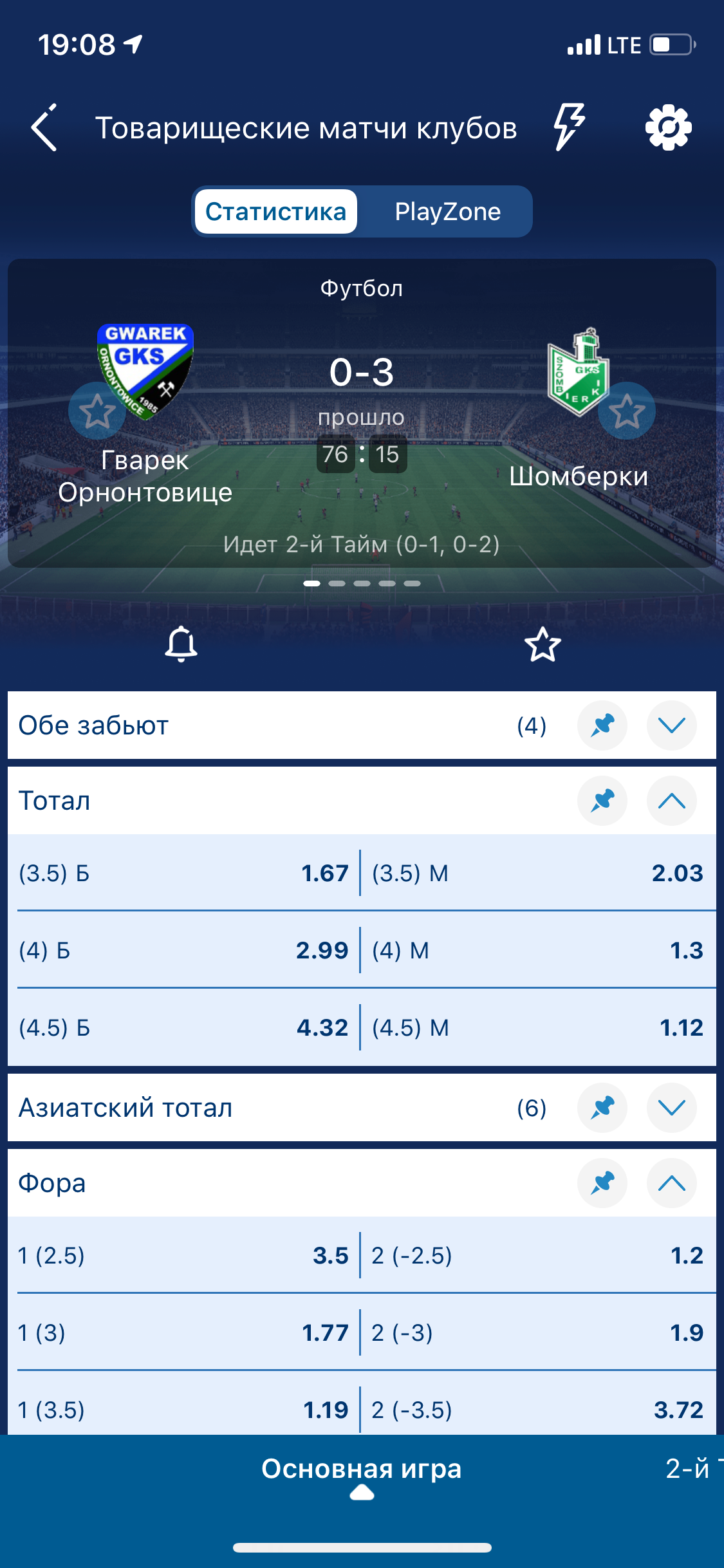The width and height of the screenshot is (724, 1568).
Task: Favorite team Шомберки with its star
Action: click(x=626, y=411)
